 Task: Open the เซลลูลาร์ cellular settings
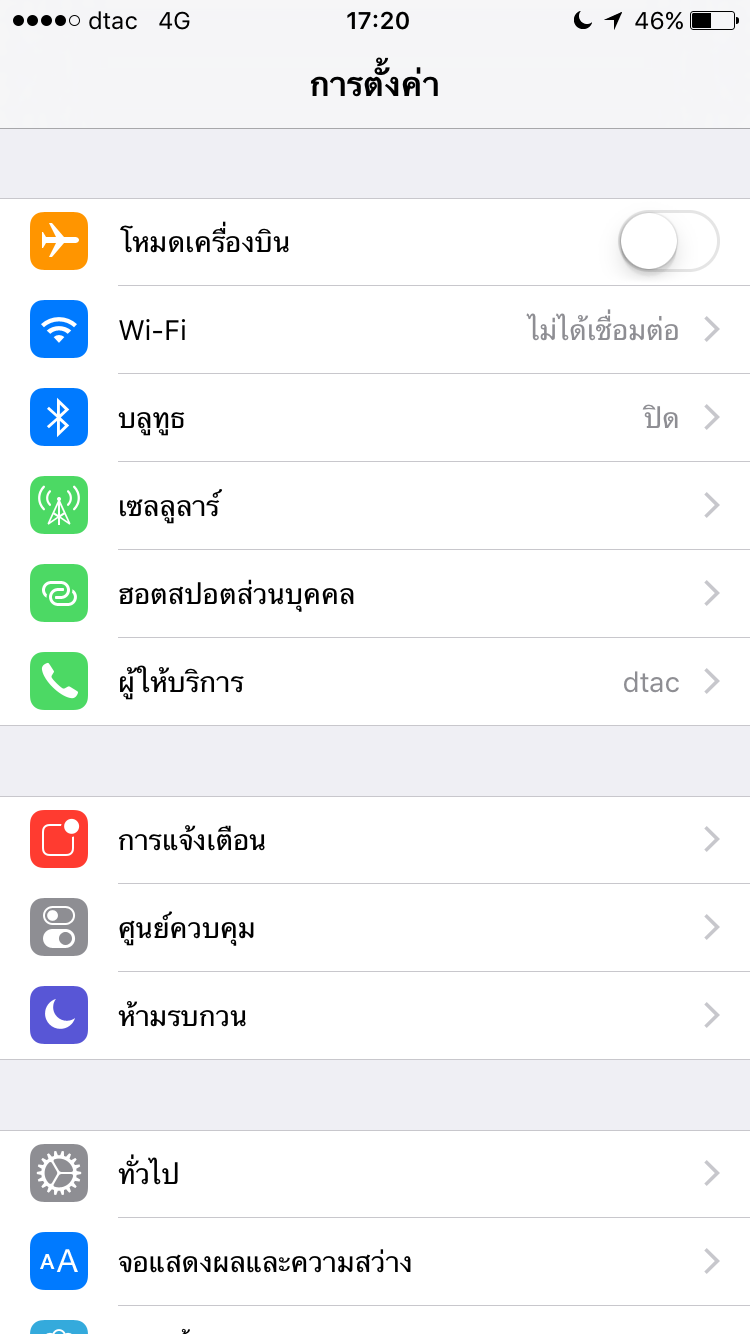coord(375,506)
